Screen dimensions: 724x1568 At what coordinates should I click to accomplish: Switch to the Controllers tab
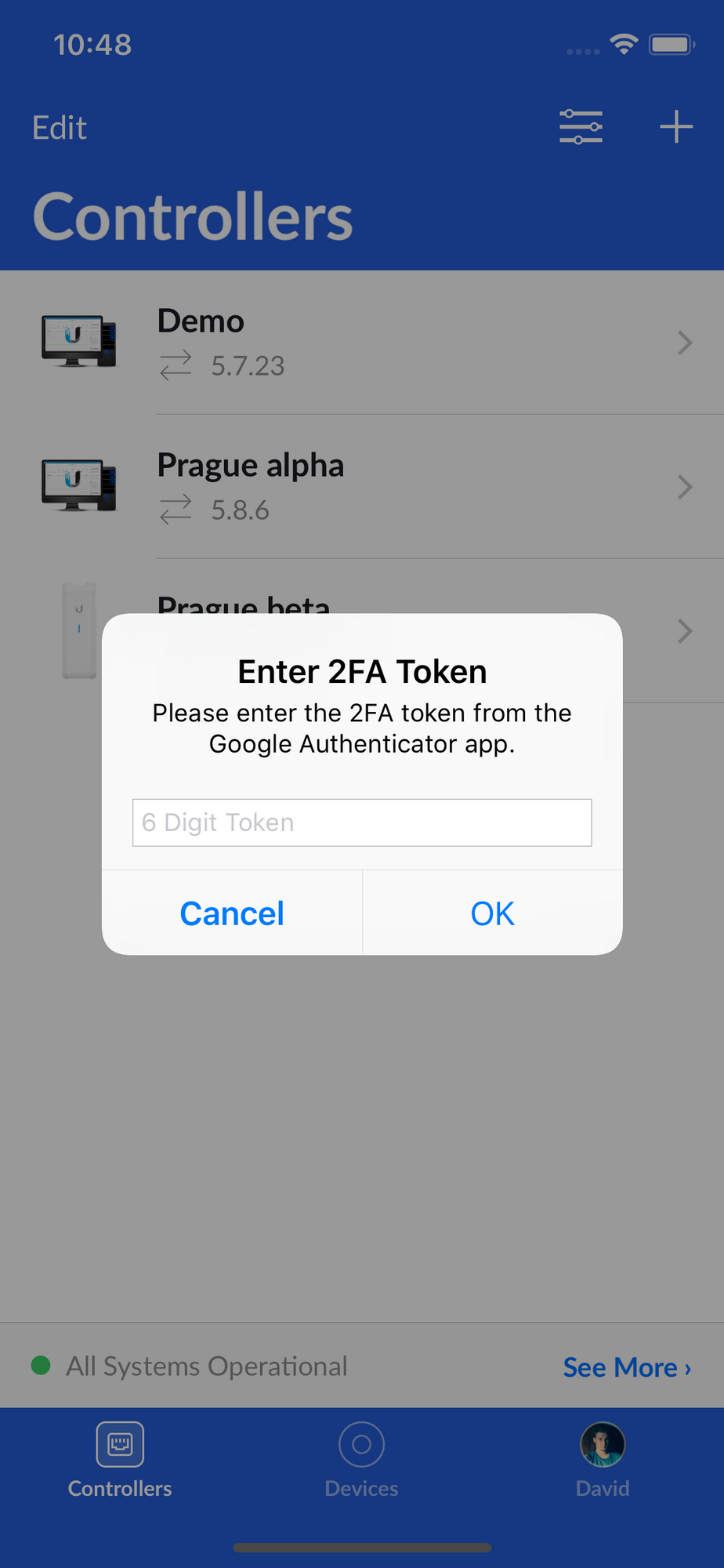(120, 1460)
